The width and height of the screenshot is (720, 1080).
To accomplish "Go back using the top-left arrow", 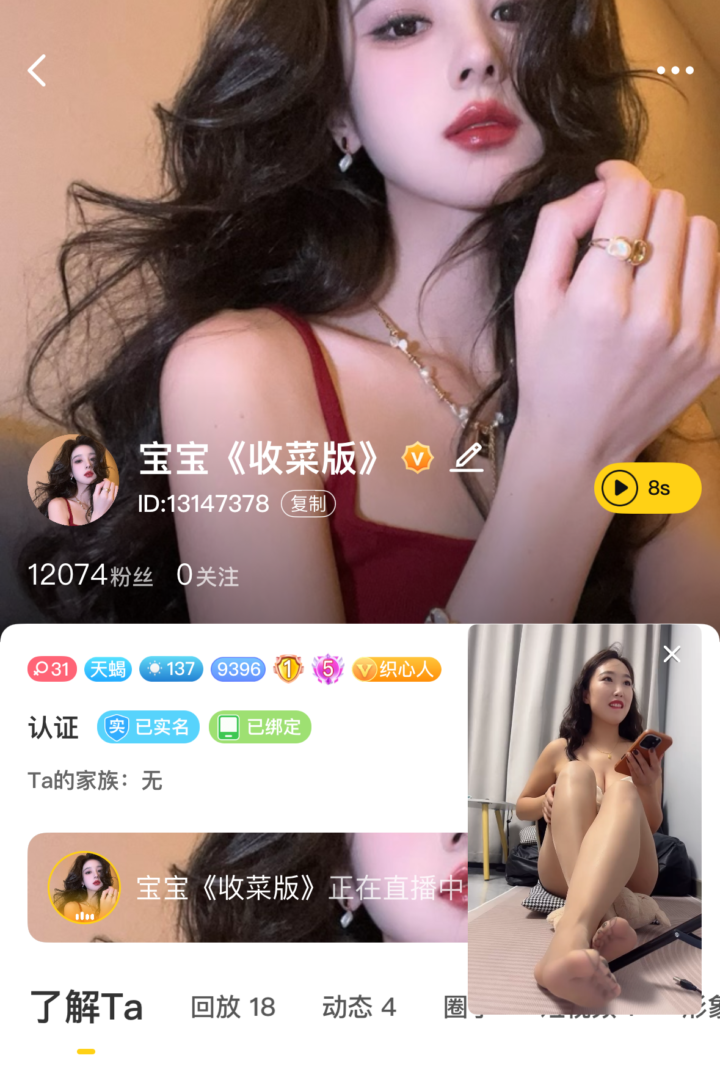I will coord(37,71).
